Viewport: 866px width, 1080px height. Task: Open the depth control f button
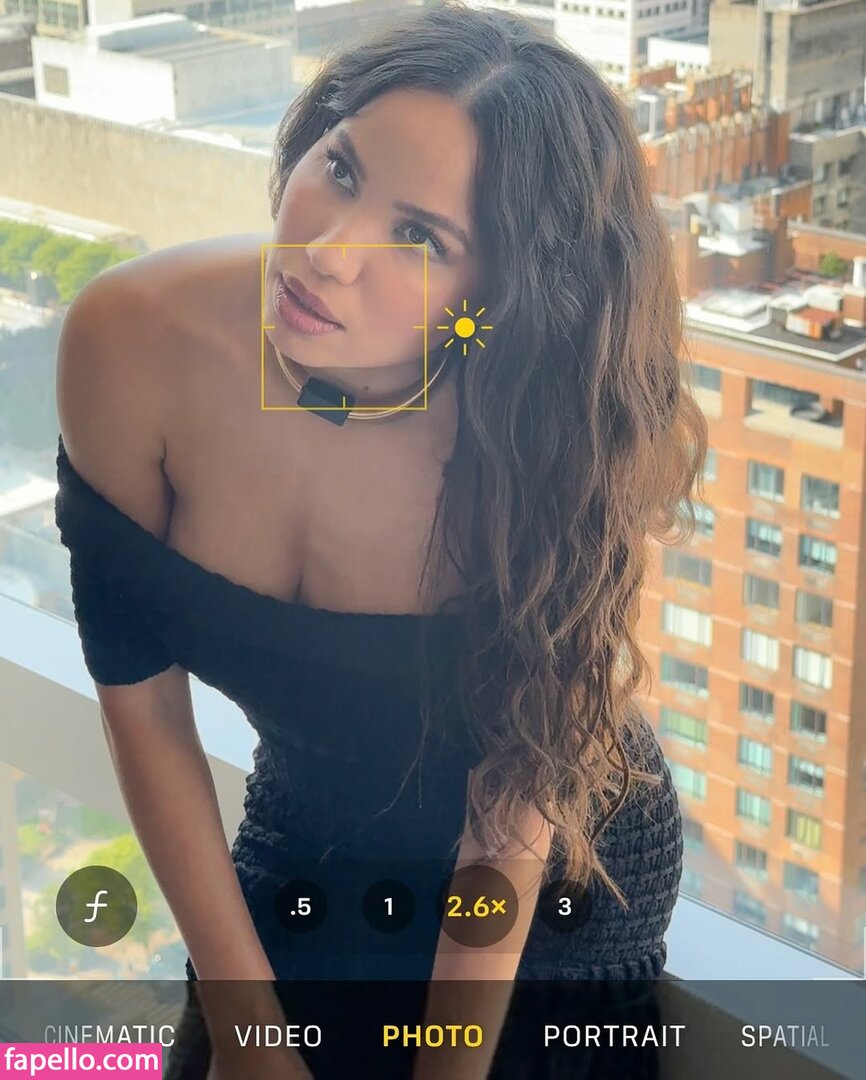click(96, 906)
